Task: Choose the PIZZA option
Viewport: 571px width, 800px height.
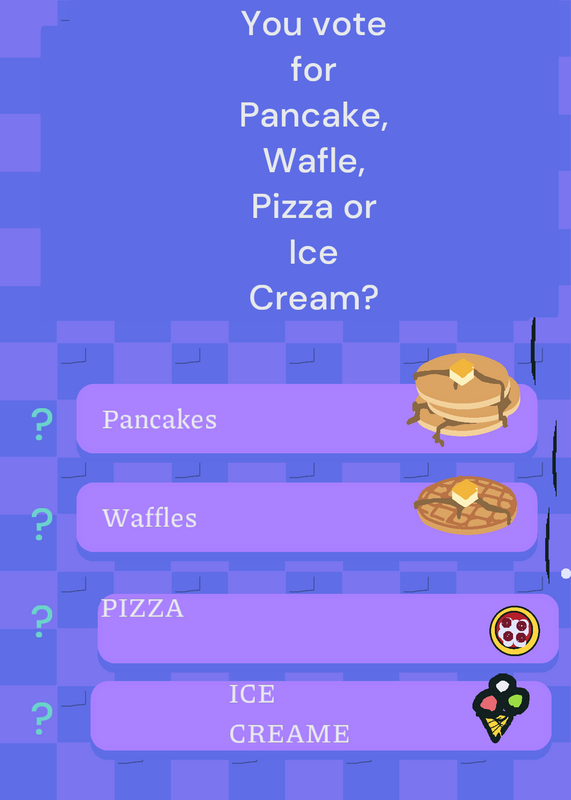Action: (x=328, y=628)
